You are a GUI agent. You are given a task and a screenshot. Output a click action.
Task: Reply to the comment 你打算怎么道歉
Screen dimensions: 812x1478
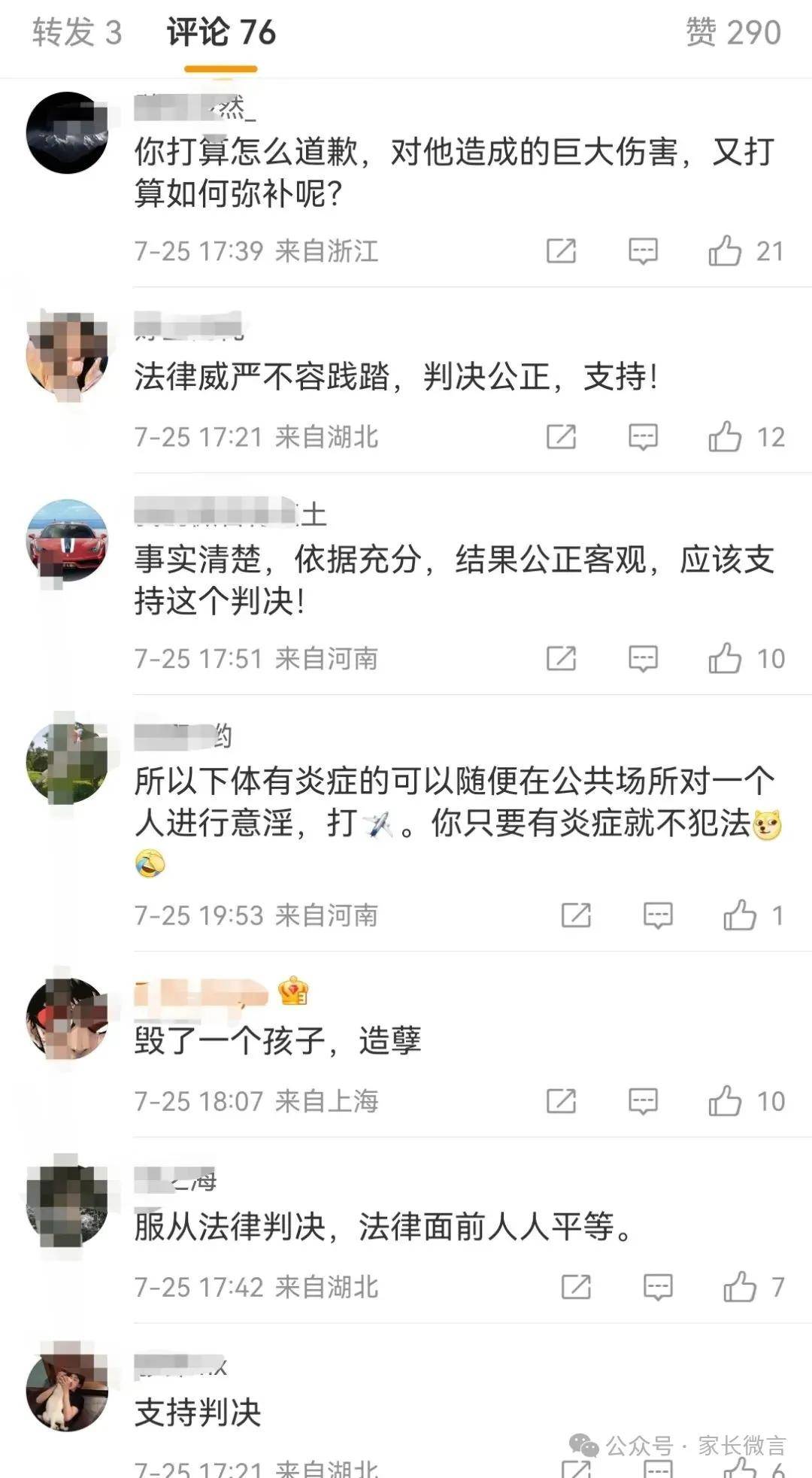(643, 250)
